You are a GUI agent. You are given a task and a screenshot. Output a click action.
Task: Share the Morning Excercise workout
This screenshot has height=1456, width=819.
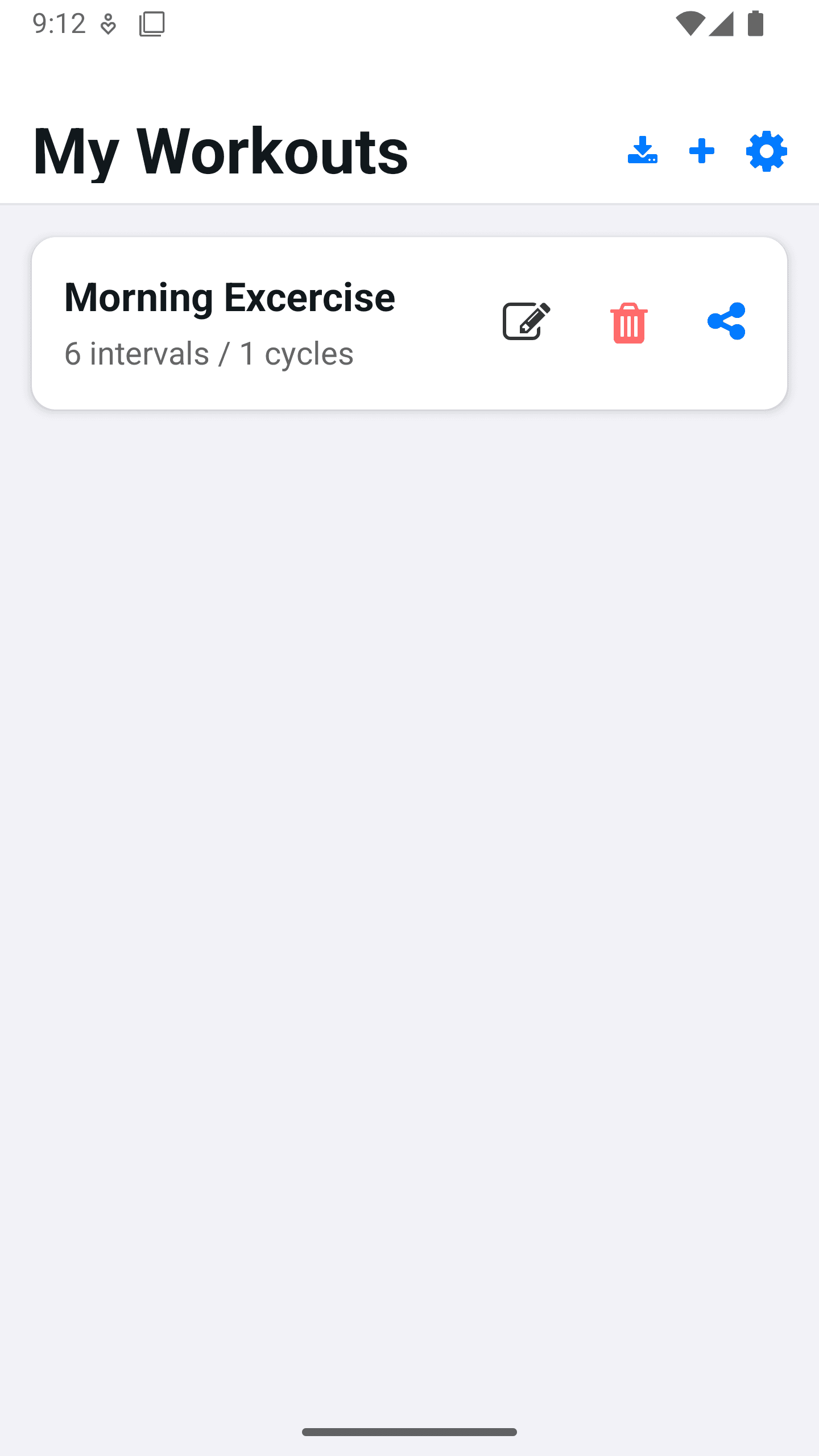tap(726, 321)
